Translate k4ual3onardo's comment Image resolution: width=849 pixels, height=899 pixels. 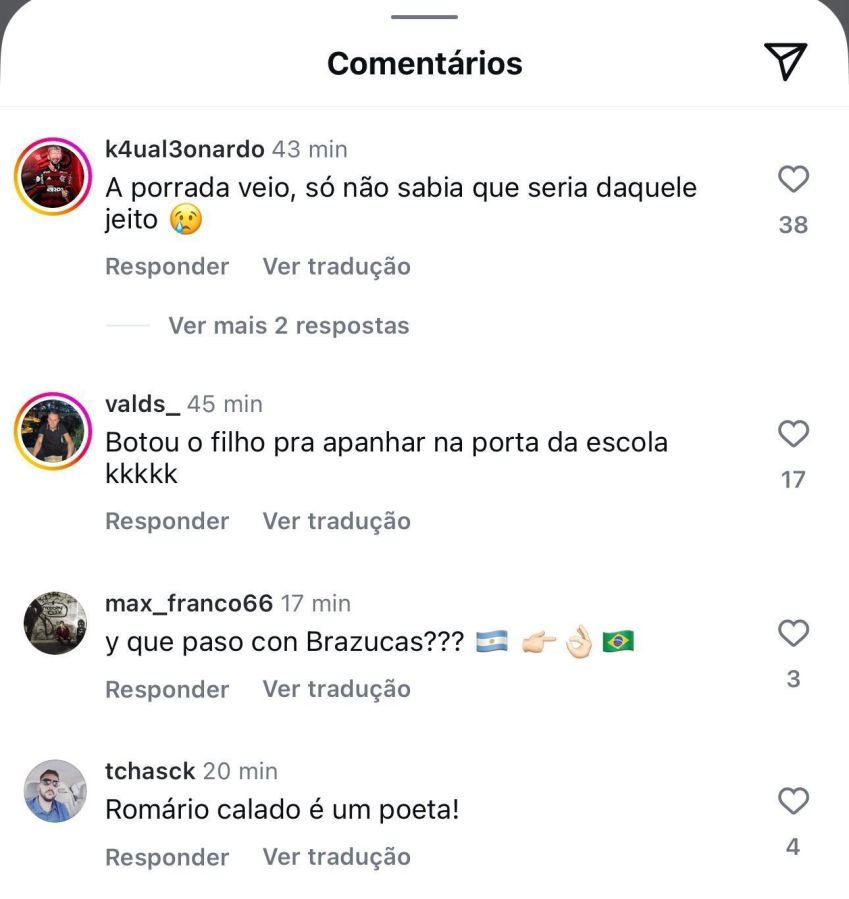point(336,267)
